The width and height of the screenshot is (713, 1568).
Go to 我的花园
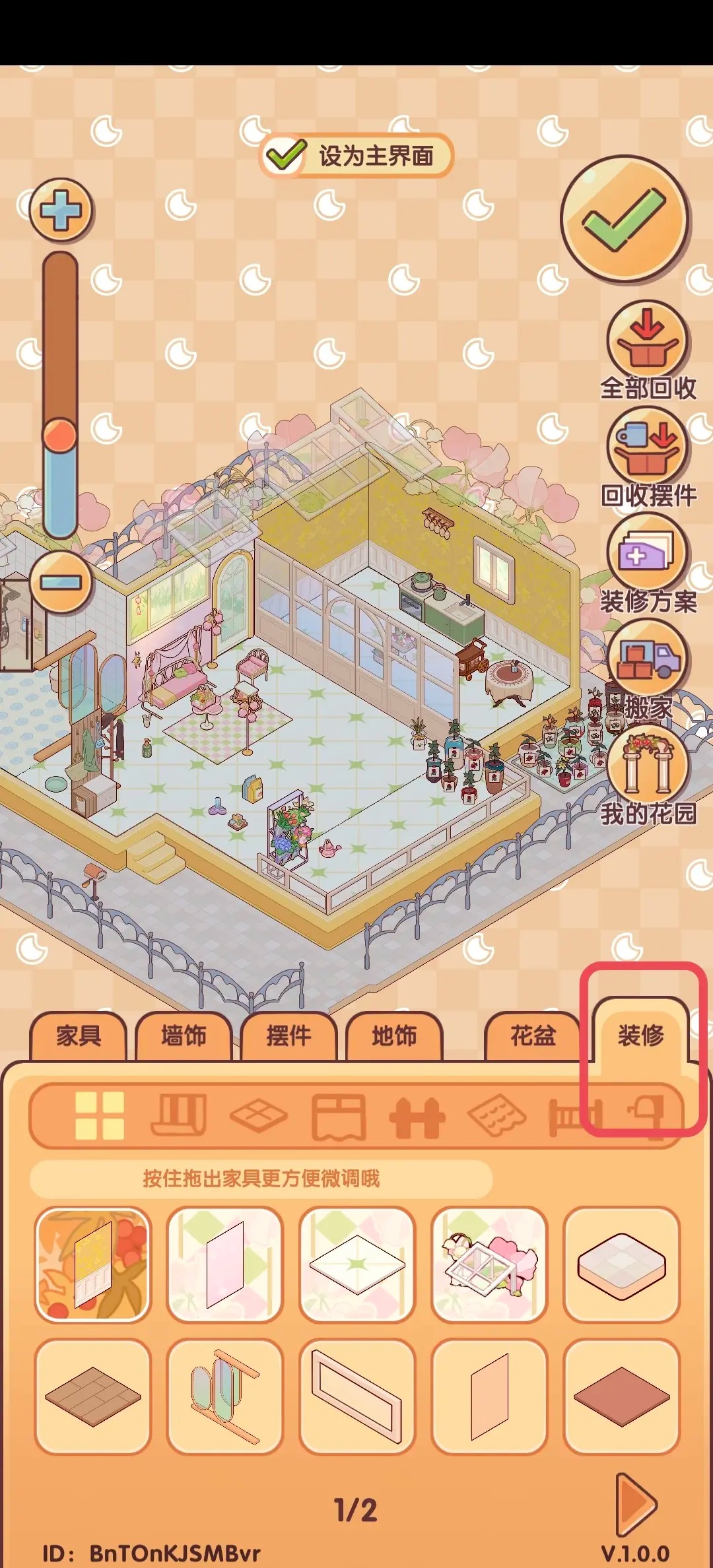click(647, 766)
